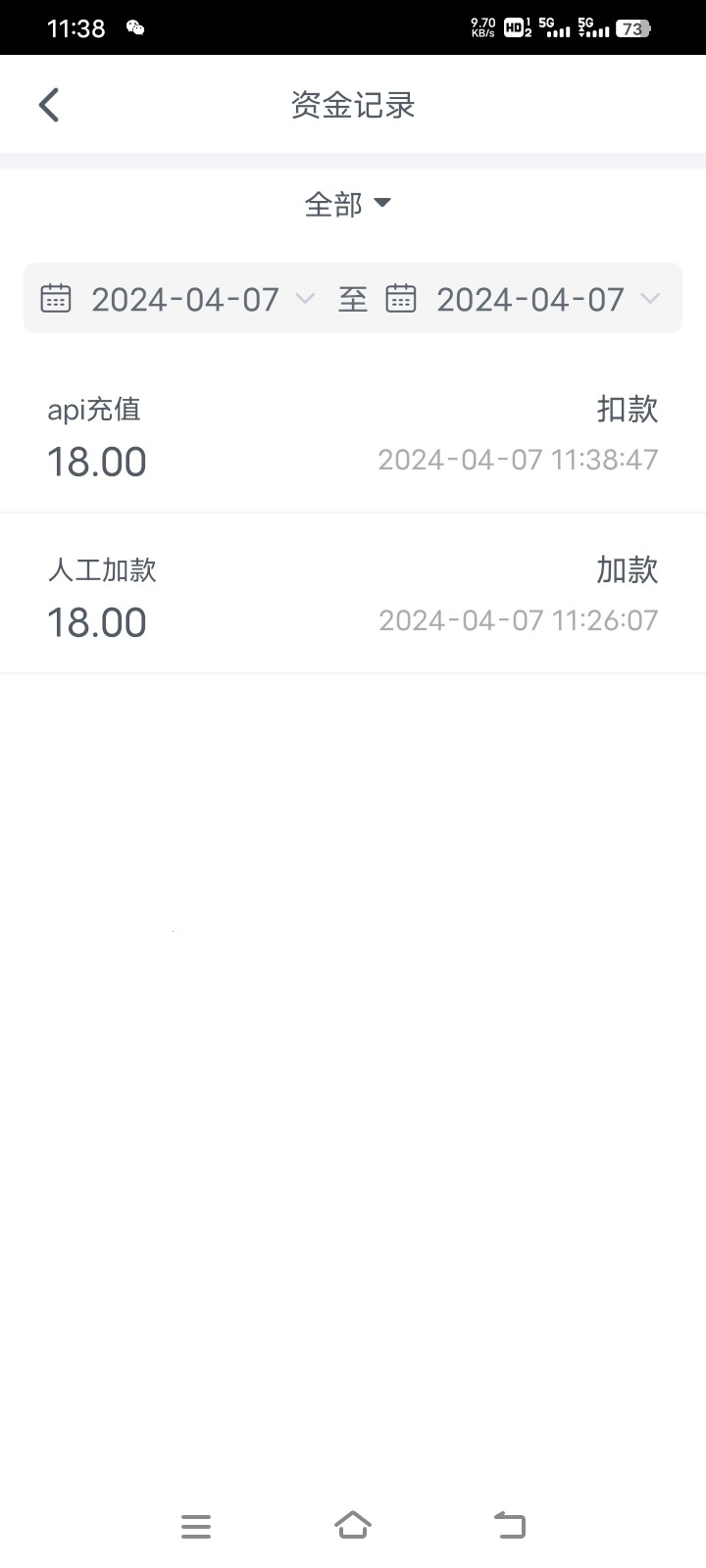
Task: Open the 全部 filter dropdown
Action: 348,203
